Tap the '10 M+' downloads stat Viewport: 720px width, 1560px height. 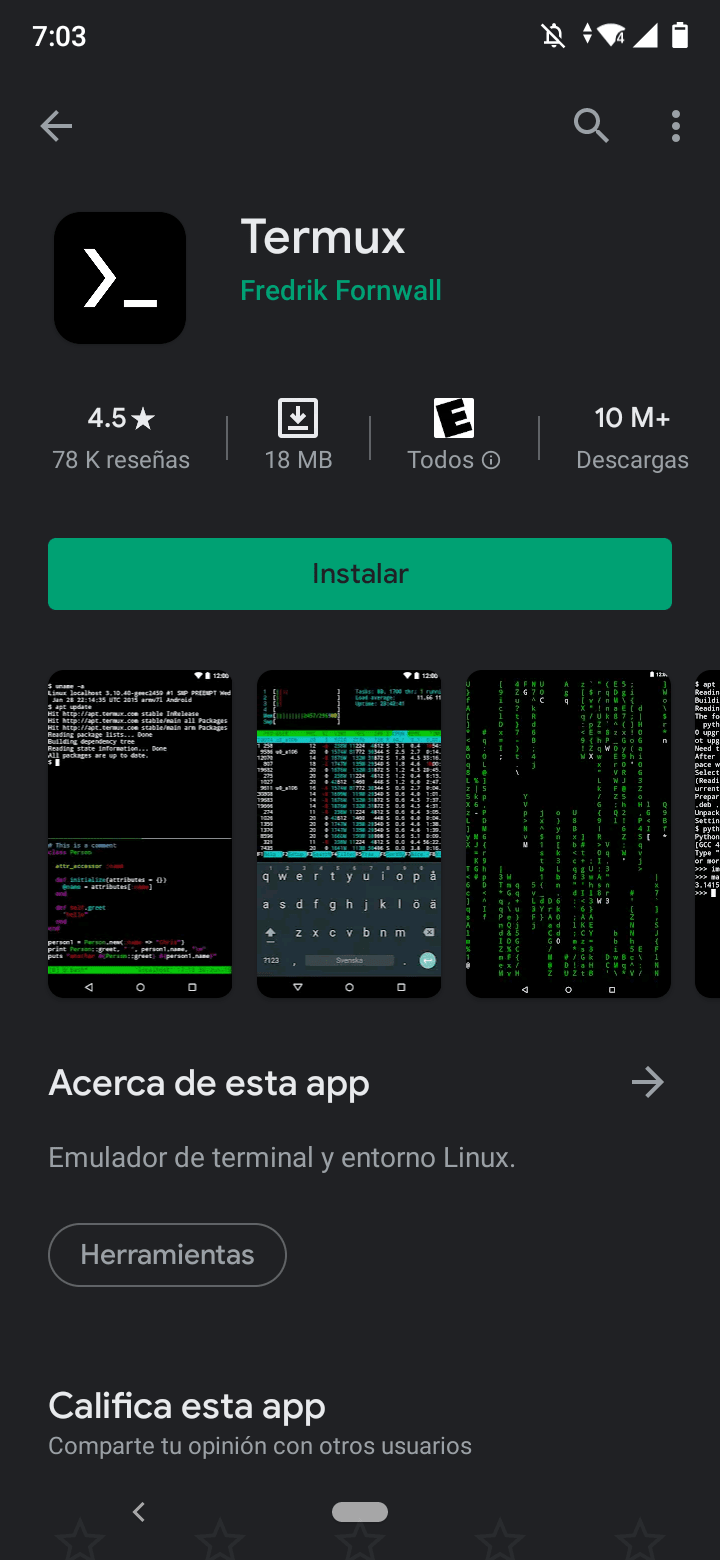[x=633, y=418]
